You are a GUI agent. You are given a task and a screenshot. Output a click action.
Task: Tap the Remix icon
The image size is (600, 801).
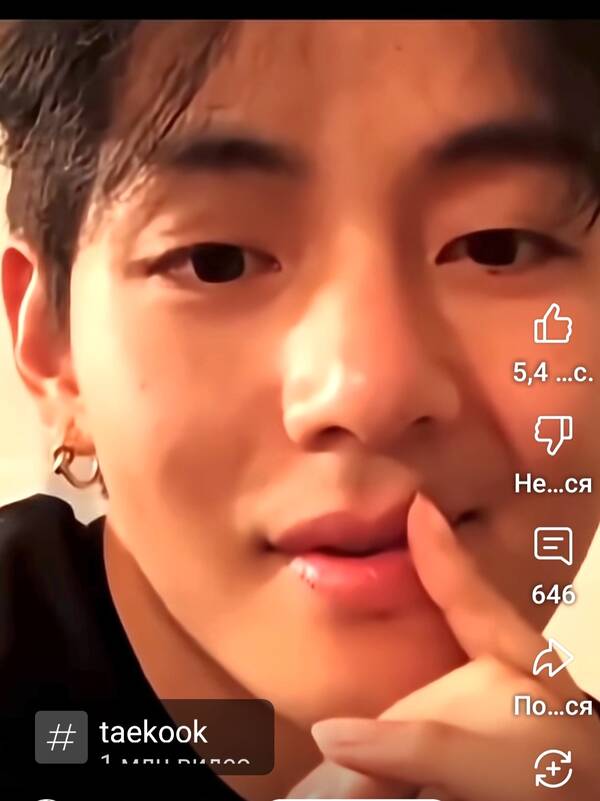pos(553,767)
